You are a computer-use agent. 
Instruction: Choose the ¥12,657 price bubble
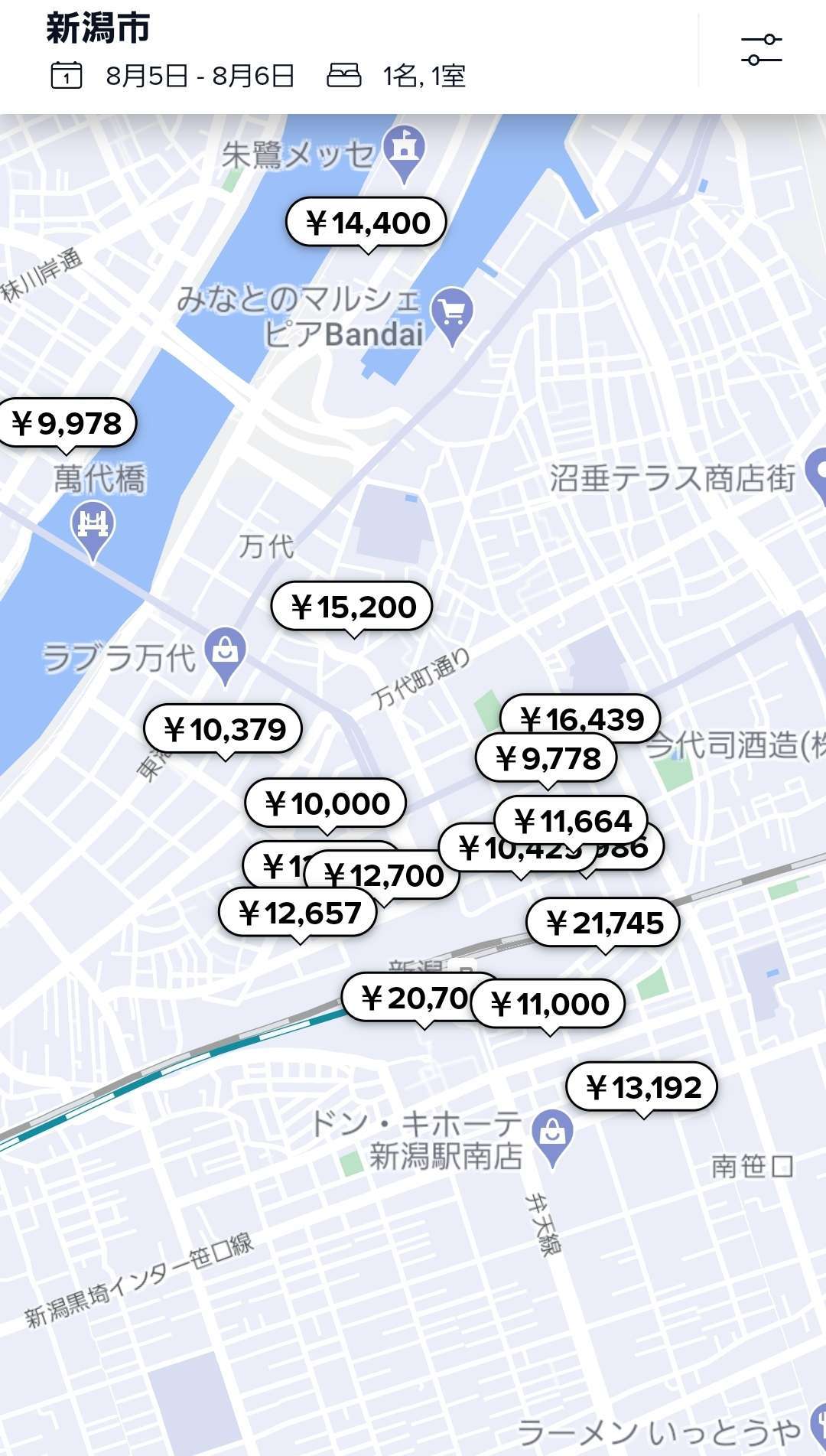[298, 913]
